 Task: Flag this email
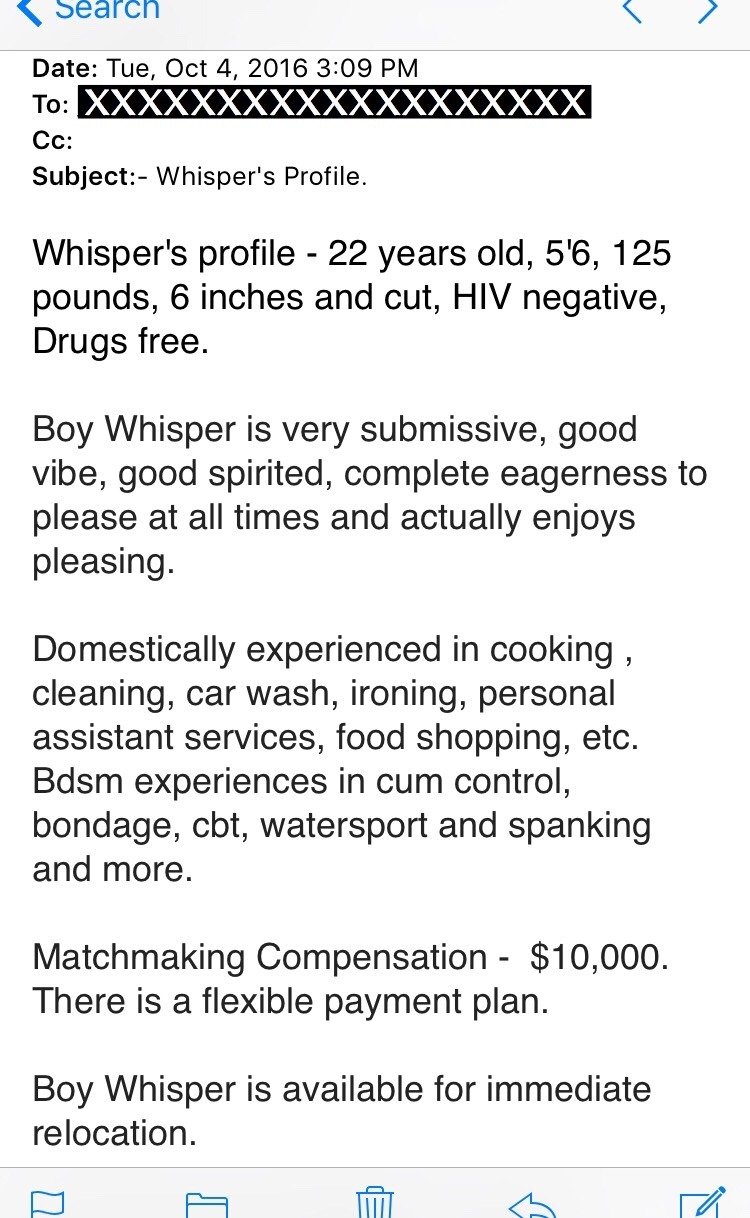point(47,1203)
